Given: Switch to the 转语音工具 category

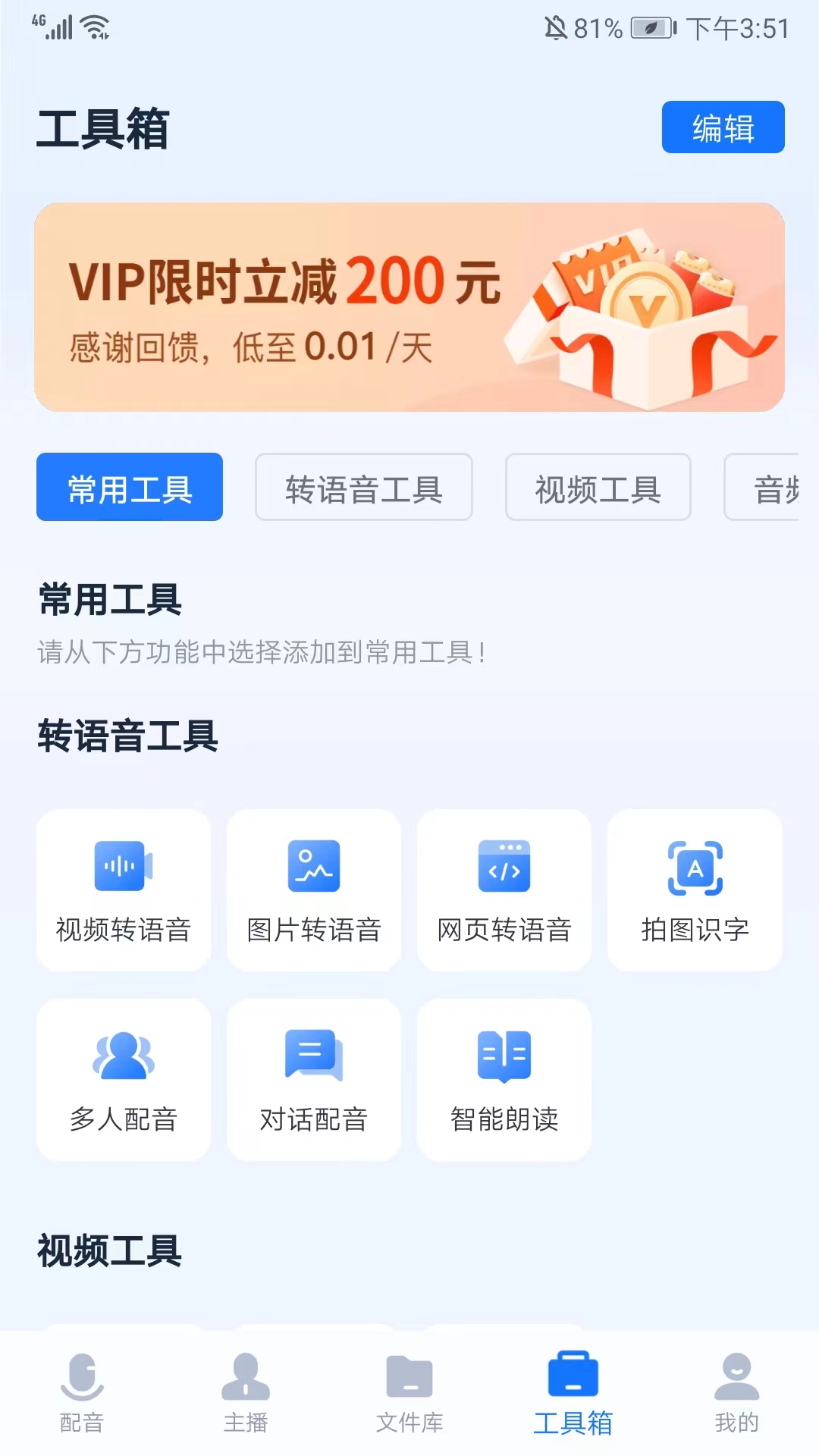Looking at the screenshot, I should coord(364,488).
